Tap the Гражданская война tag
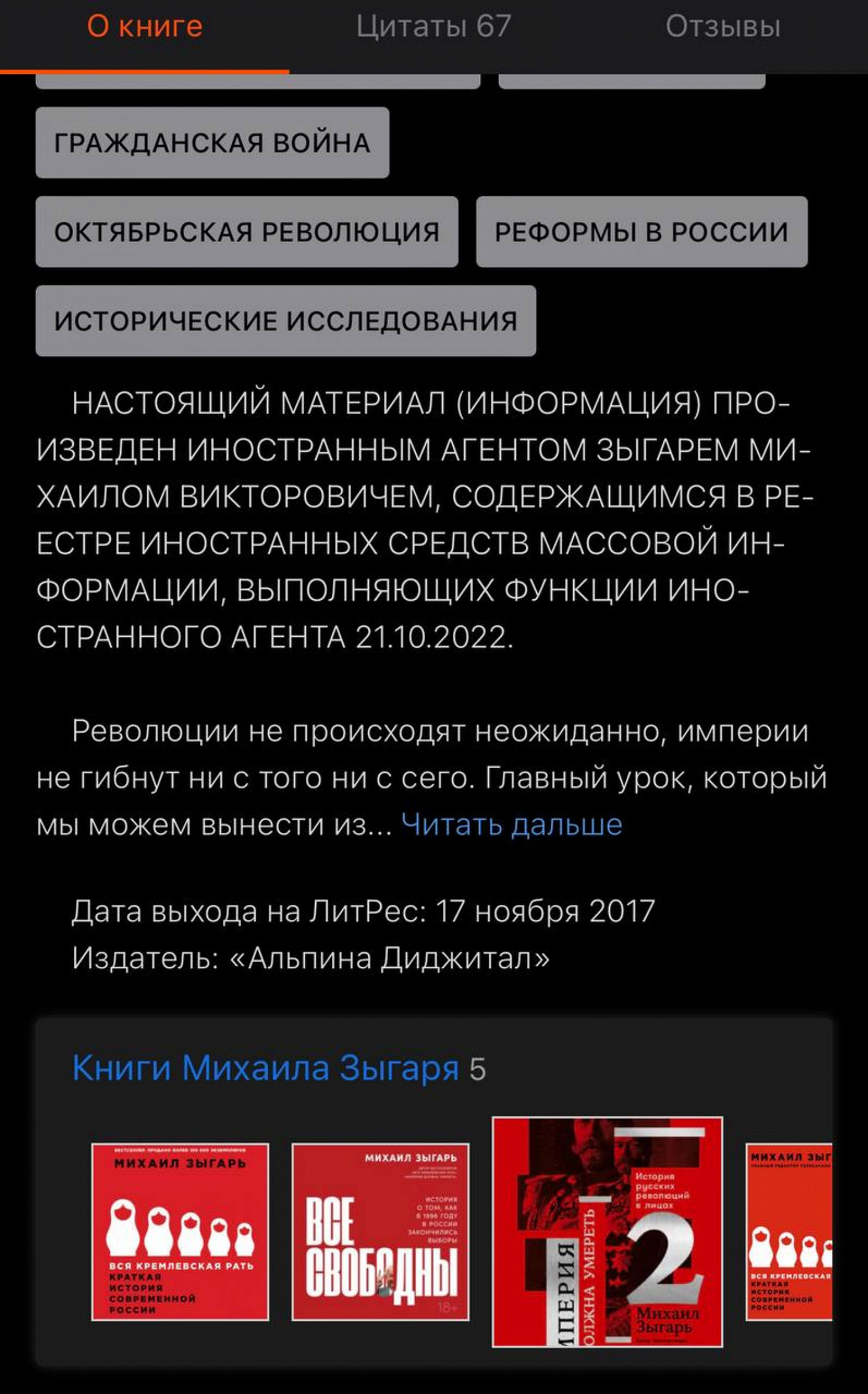 (212, 143)
